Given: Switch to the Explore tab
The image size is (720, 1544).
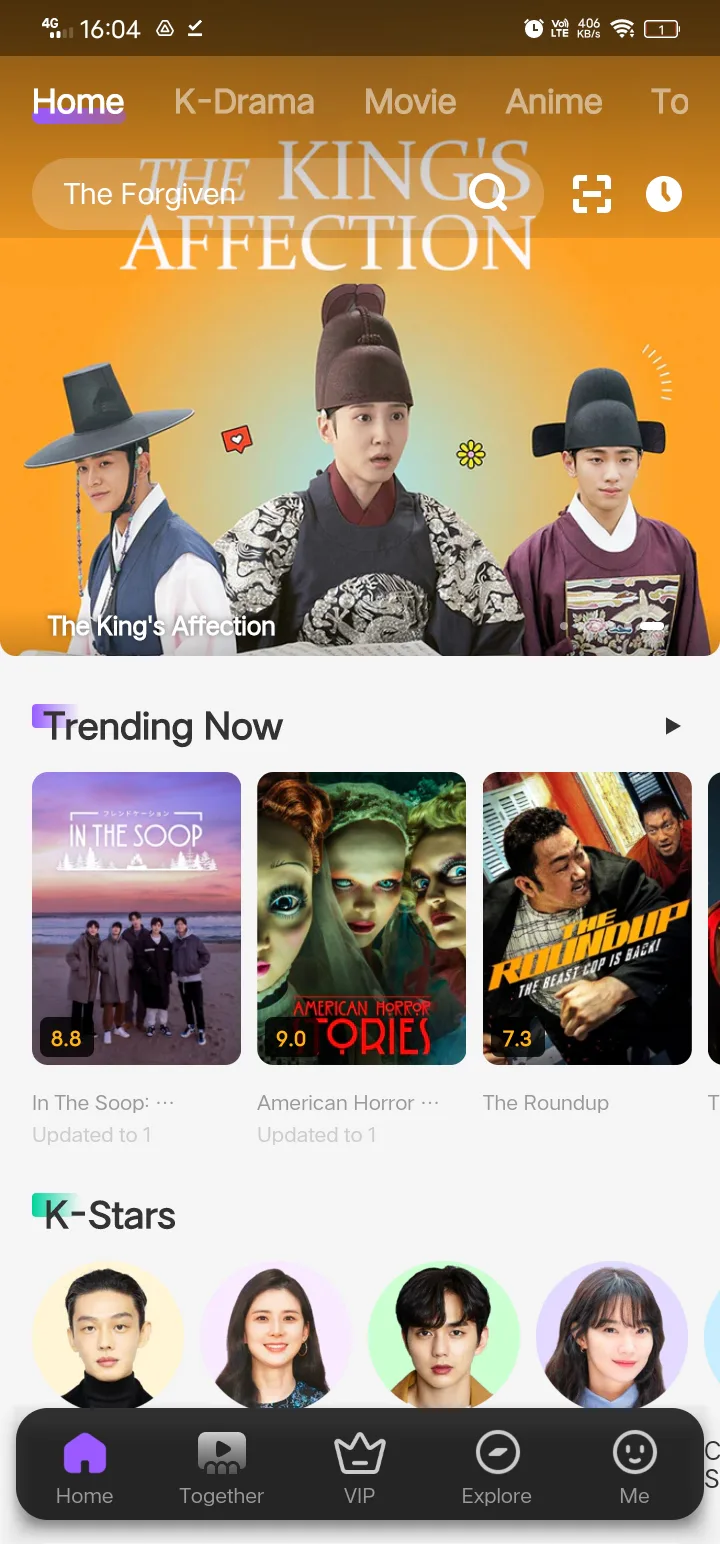Looking at the screenshot, I should click(497, 1468).
